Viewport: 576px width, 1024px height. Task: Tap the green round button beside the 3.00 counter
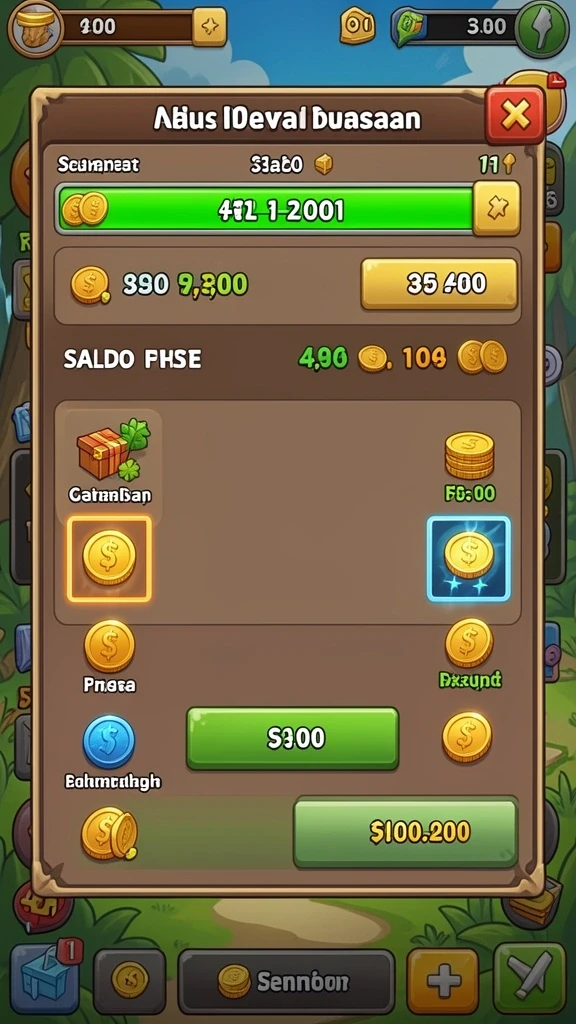pyautogui.click(x=541, y=29)
